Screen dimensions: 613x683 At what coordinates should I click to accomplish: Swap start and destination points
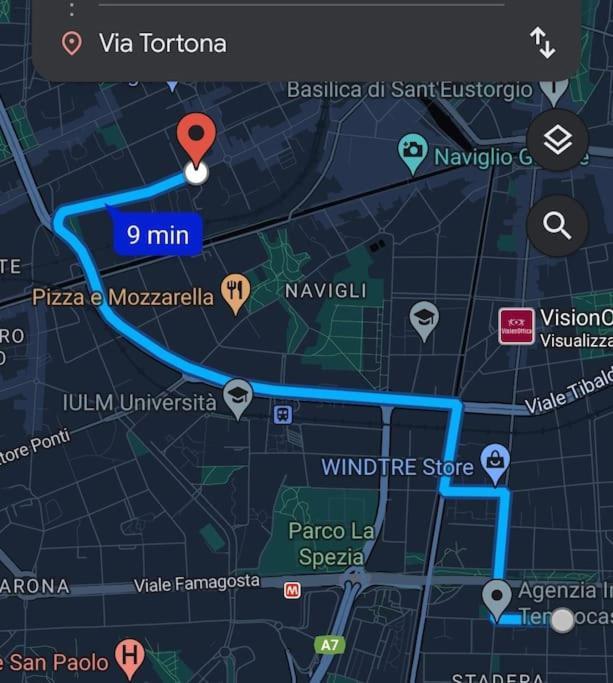tap(542, 43)
